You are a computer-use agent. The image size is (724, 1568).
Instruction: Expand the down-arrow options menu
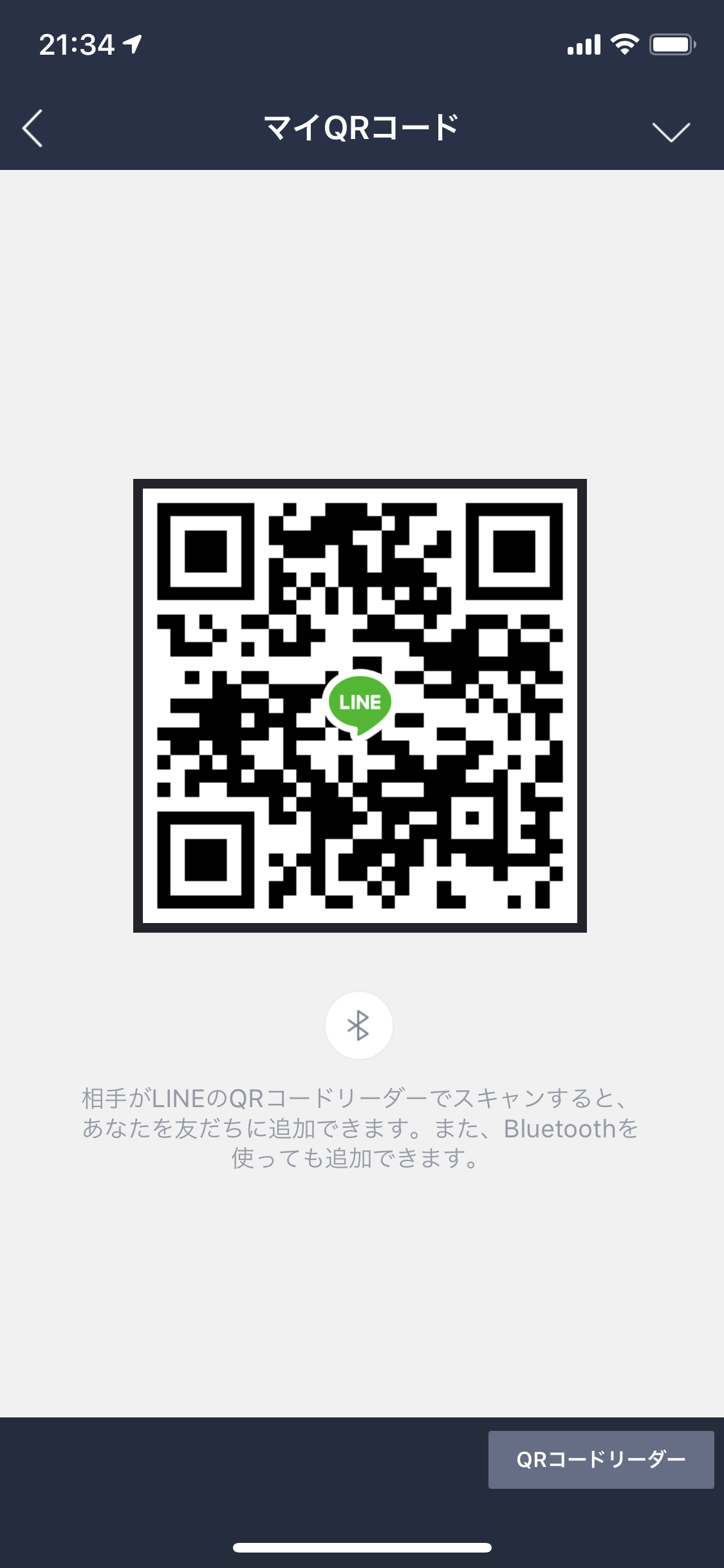671,131
